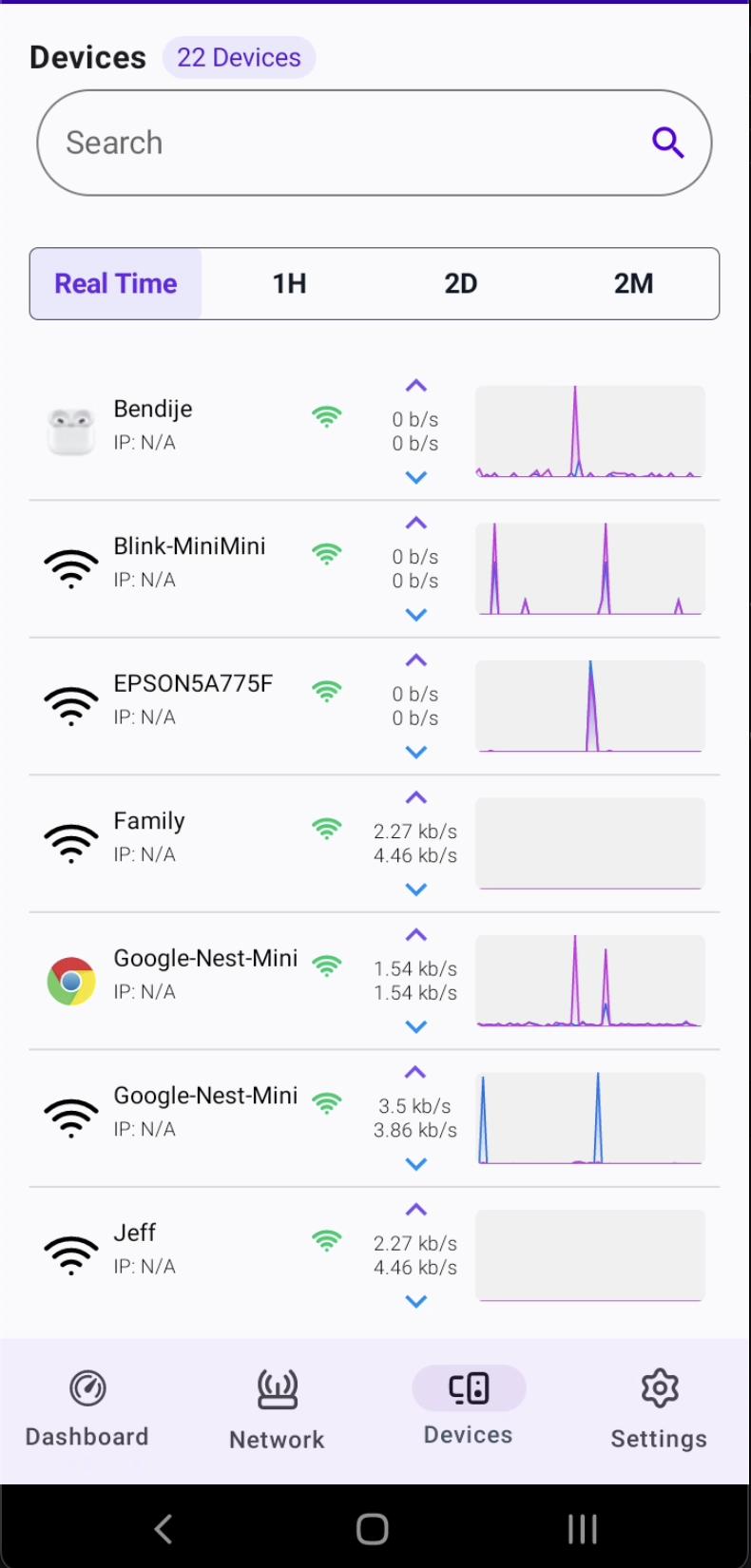Open Google-Nest-Mini with the Chrome icon
This screenshot has height=1568, width=751.
(x=375, y=981)
